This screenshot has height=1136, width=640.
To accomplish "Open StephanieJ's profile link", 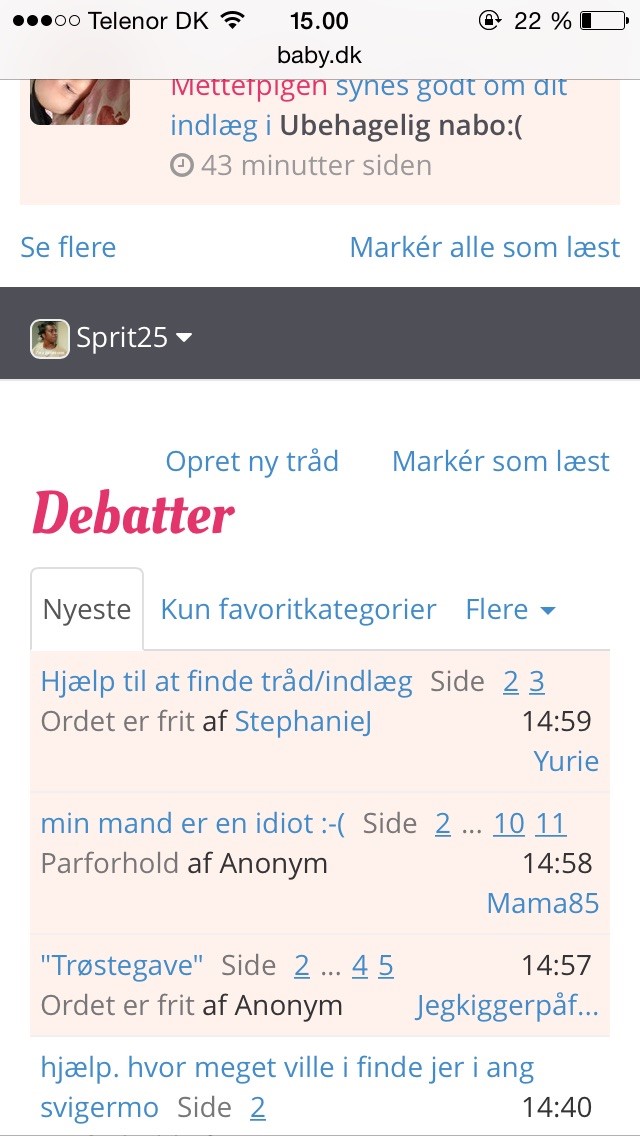I will tap(303, 722).
